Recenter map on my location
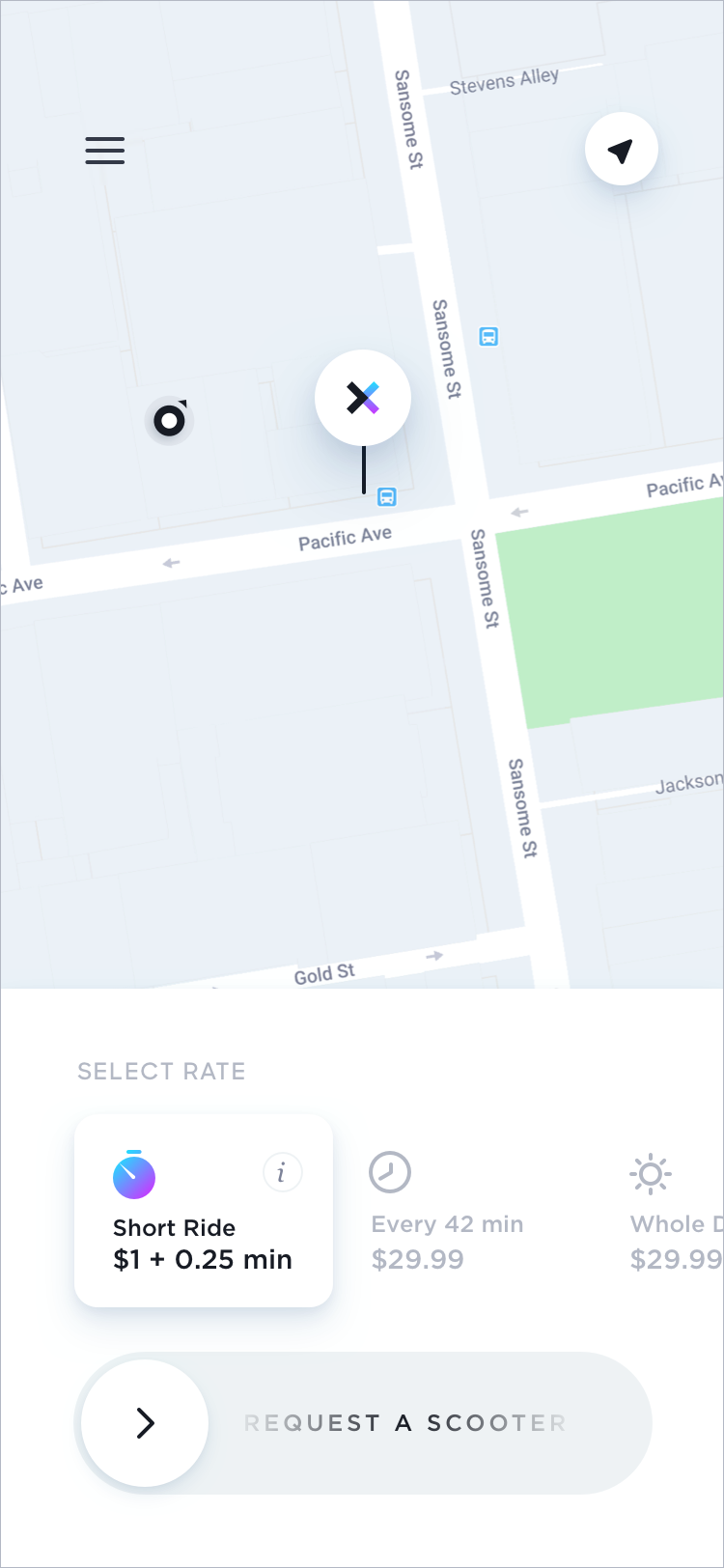724x1568 pixels. click(x=621, y=150)
